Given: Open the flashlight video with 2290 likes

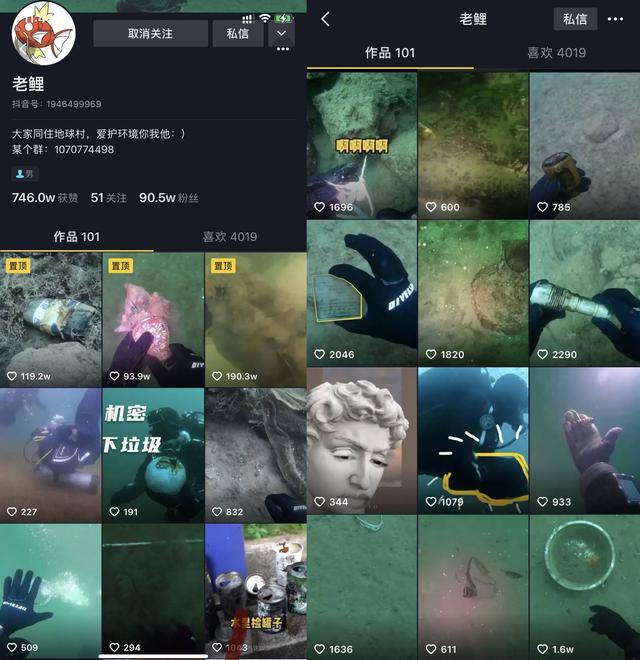Looking at the screenshot, I should click(585, 293).
